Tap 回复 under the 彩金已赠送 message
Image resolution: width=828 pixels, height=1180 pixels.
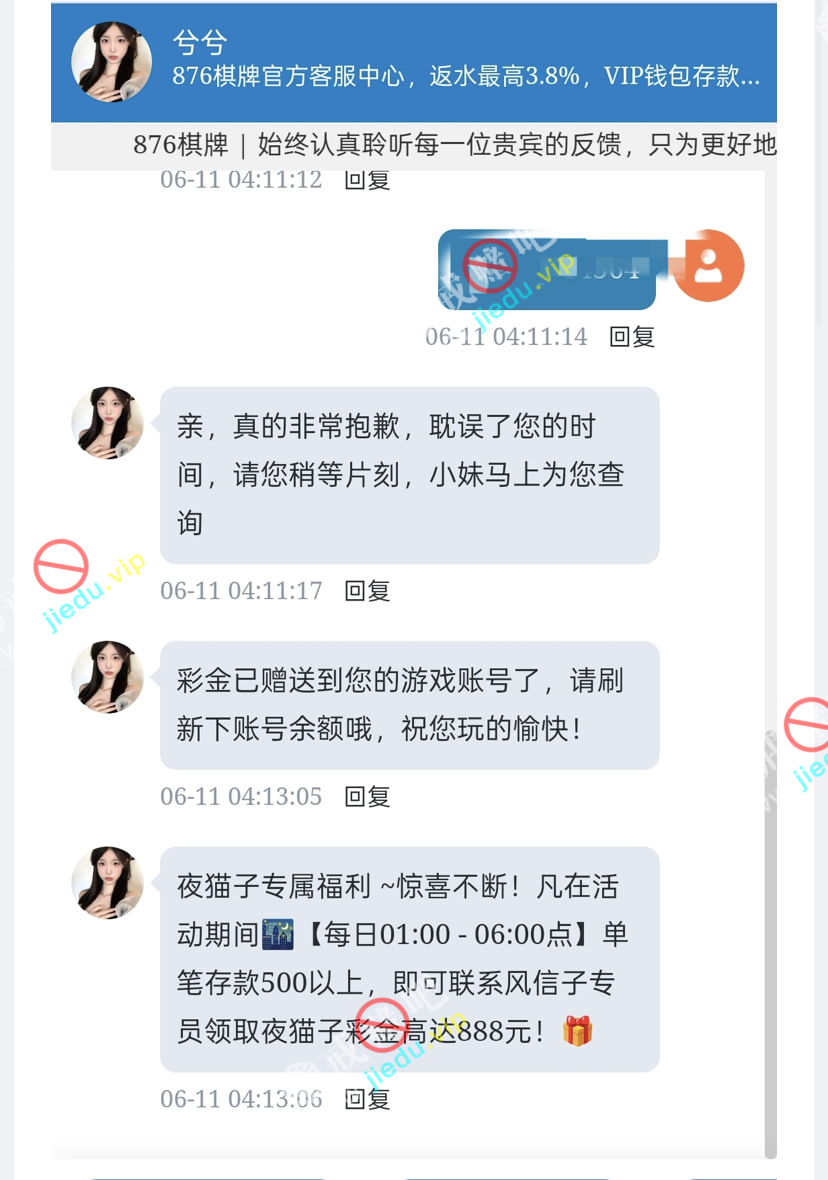(x=366, y=797)
